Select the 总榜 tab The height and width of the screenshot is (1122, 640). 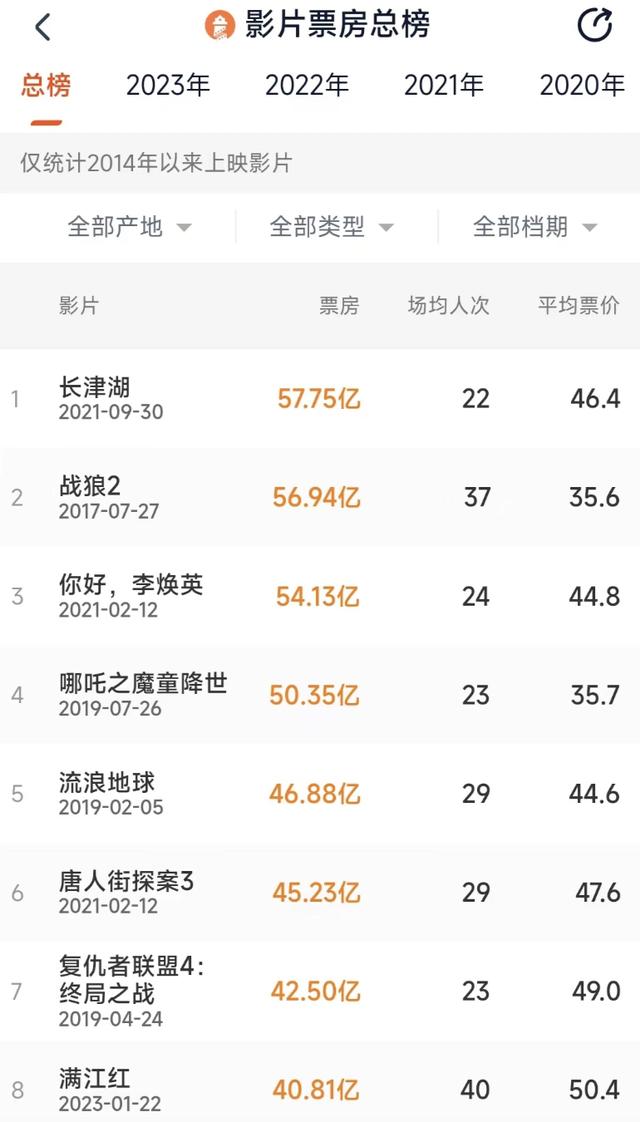click(46, 86)
